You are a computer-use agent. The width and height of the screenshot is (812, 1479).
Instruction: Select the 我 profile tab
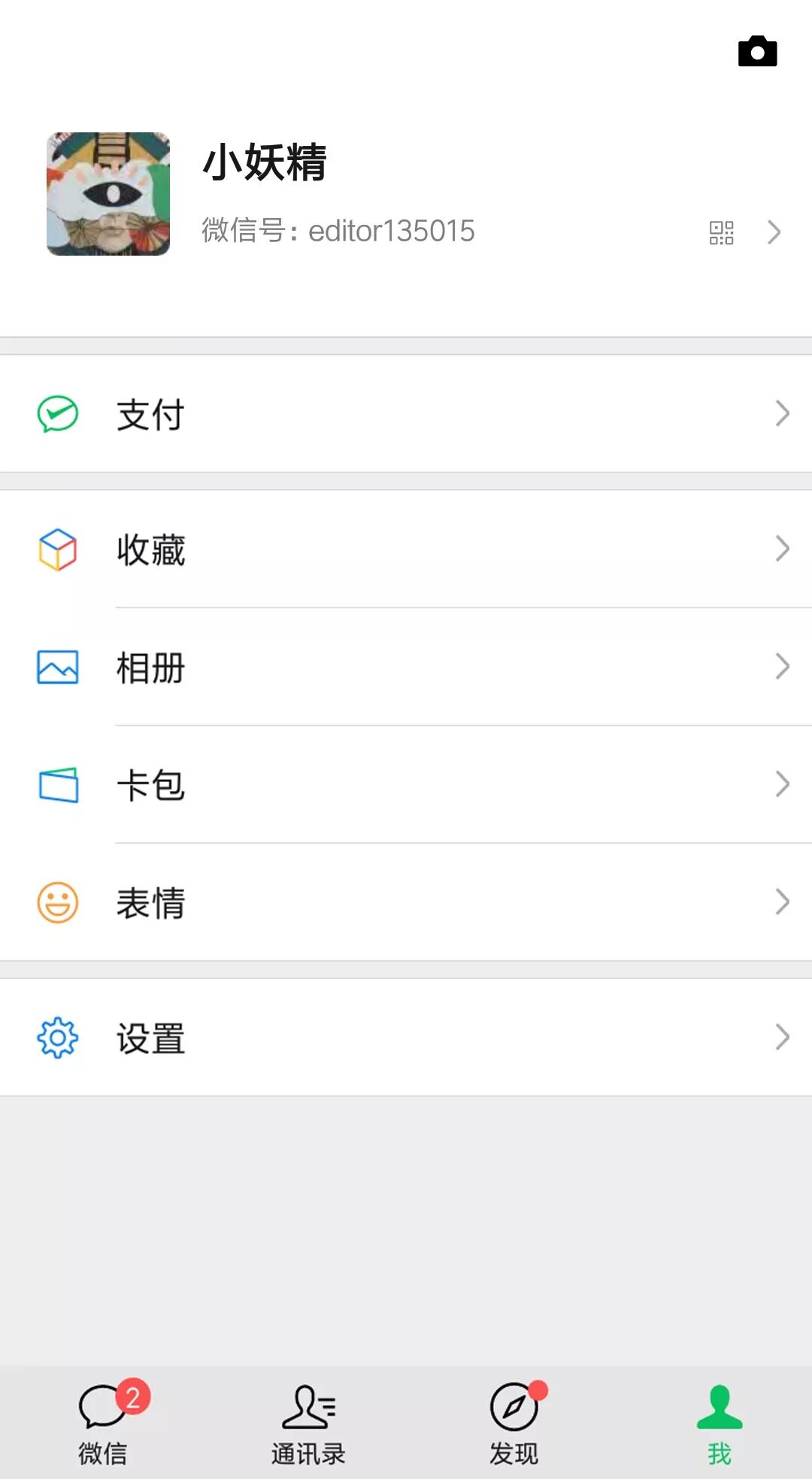[x=719, y=1423]
